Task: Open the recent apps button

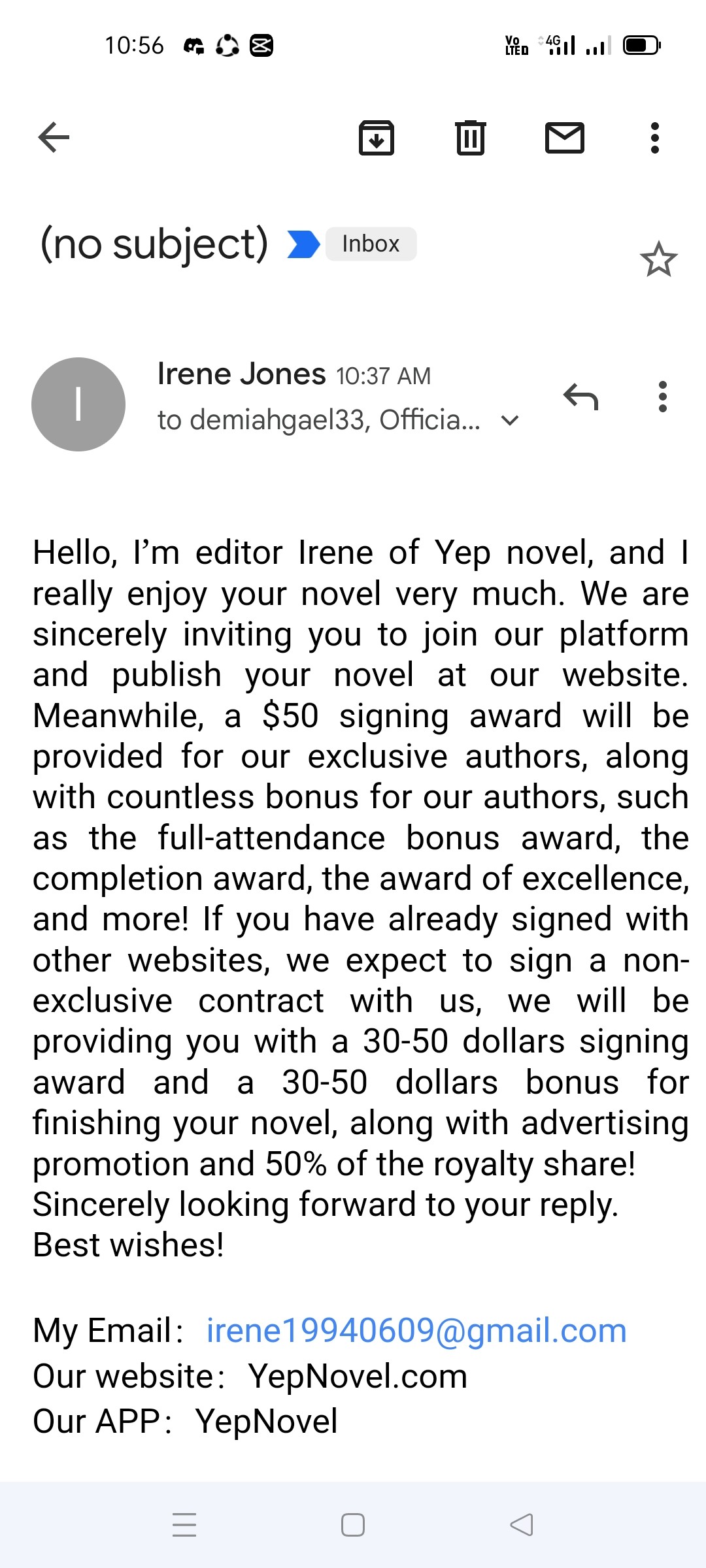Action: pyautogui.click(x=184, y=1525)
